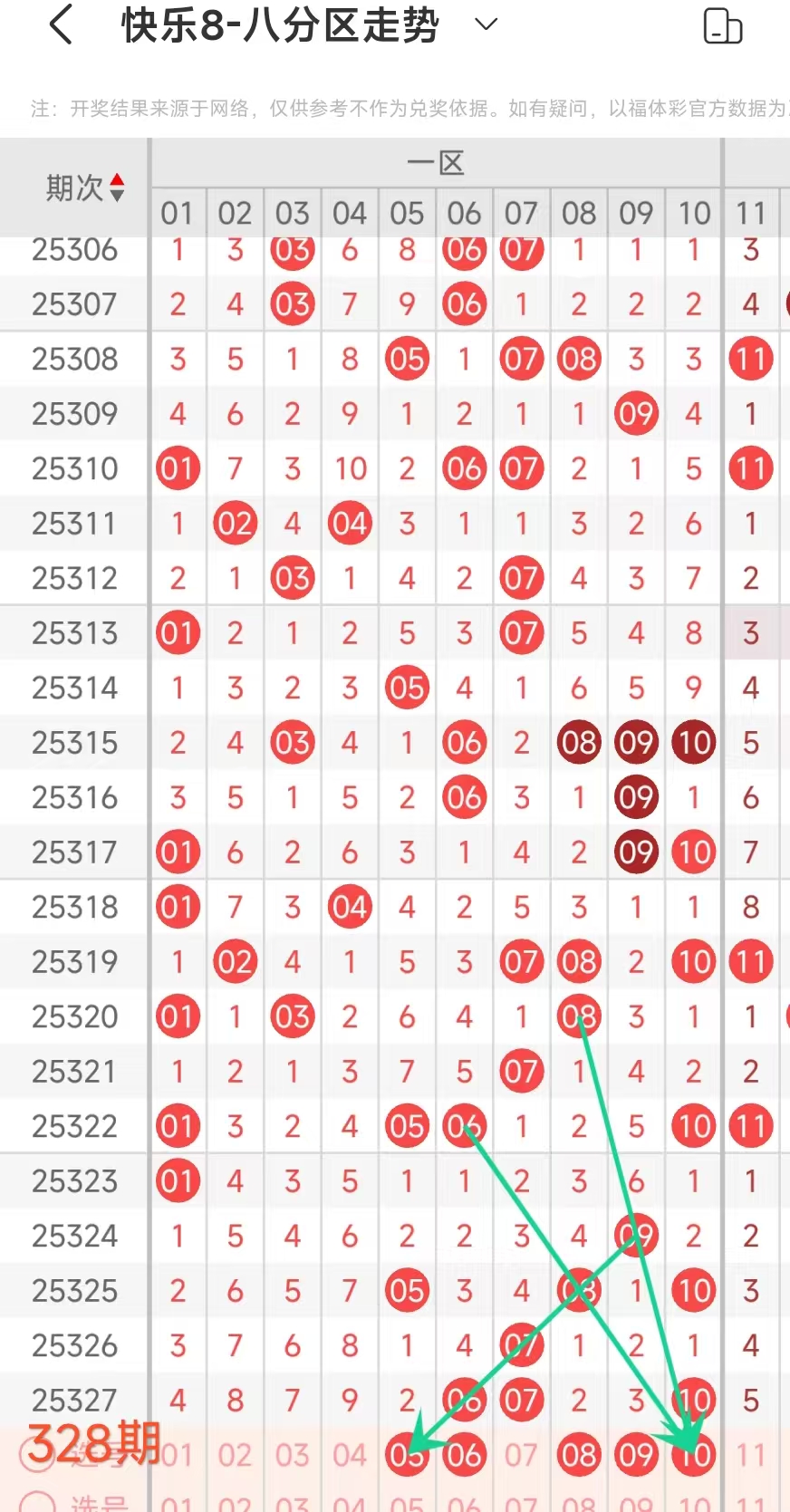Expand the 快乐8-八分区走势 chart type dropdown

pos(487,25)
